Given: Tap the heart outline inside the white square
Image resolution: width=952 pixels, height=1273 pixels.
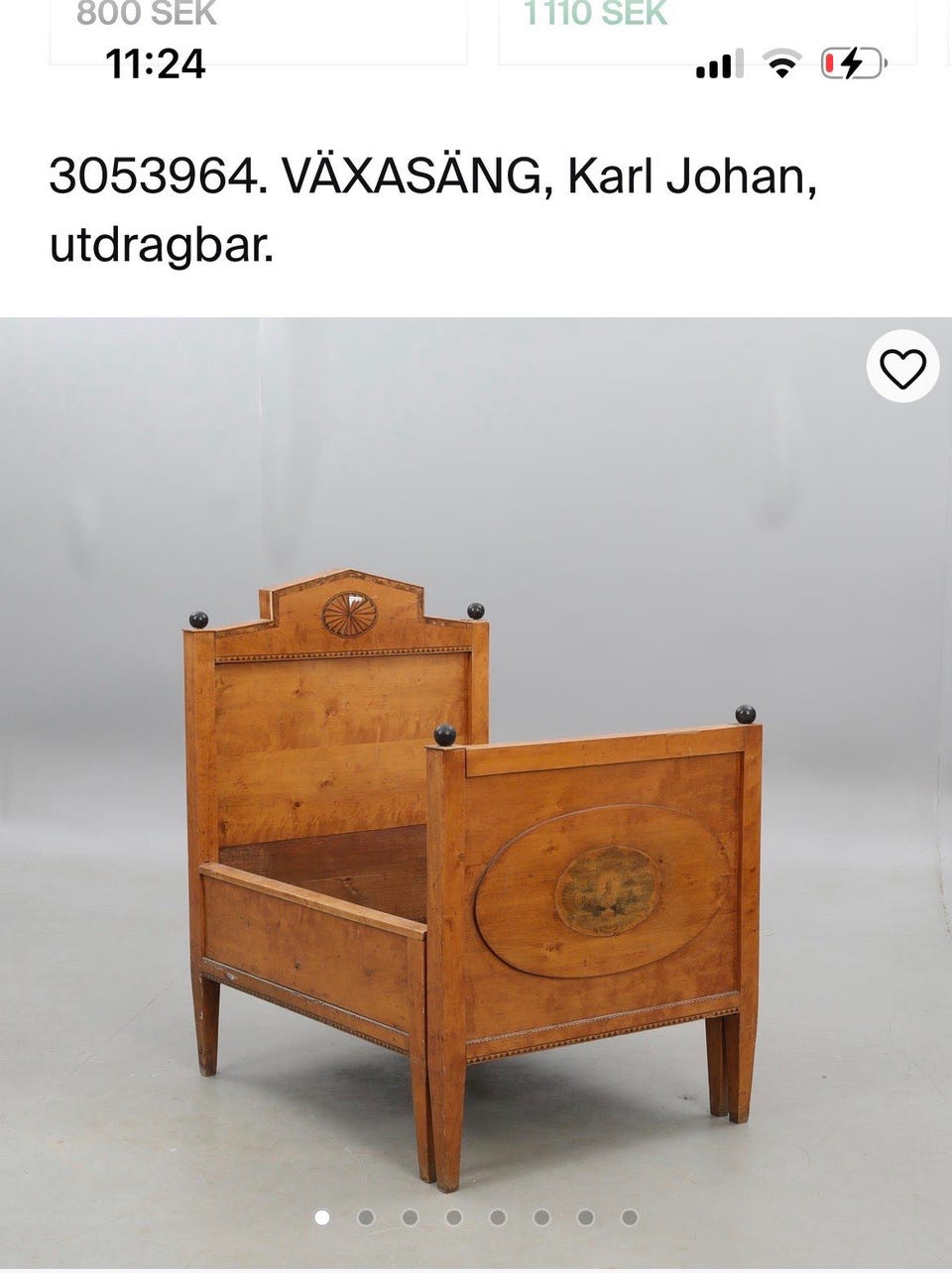Looking at the screenshot, I should [902, 366].
